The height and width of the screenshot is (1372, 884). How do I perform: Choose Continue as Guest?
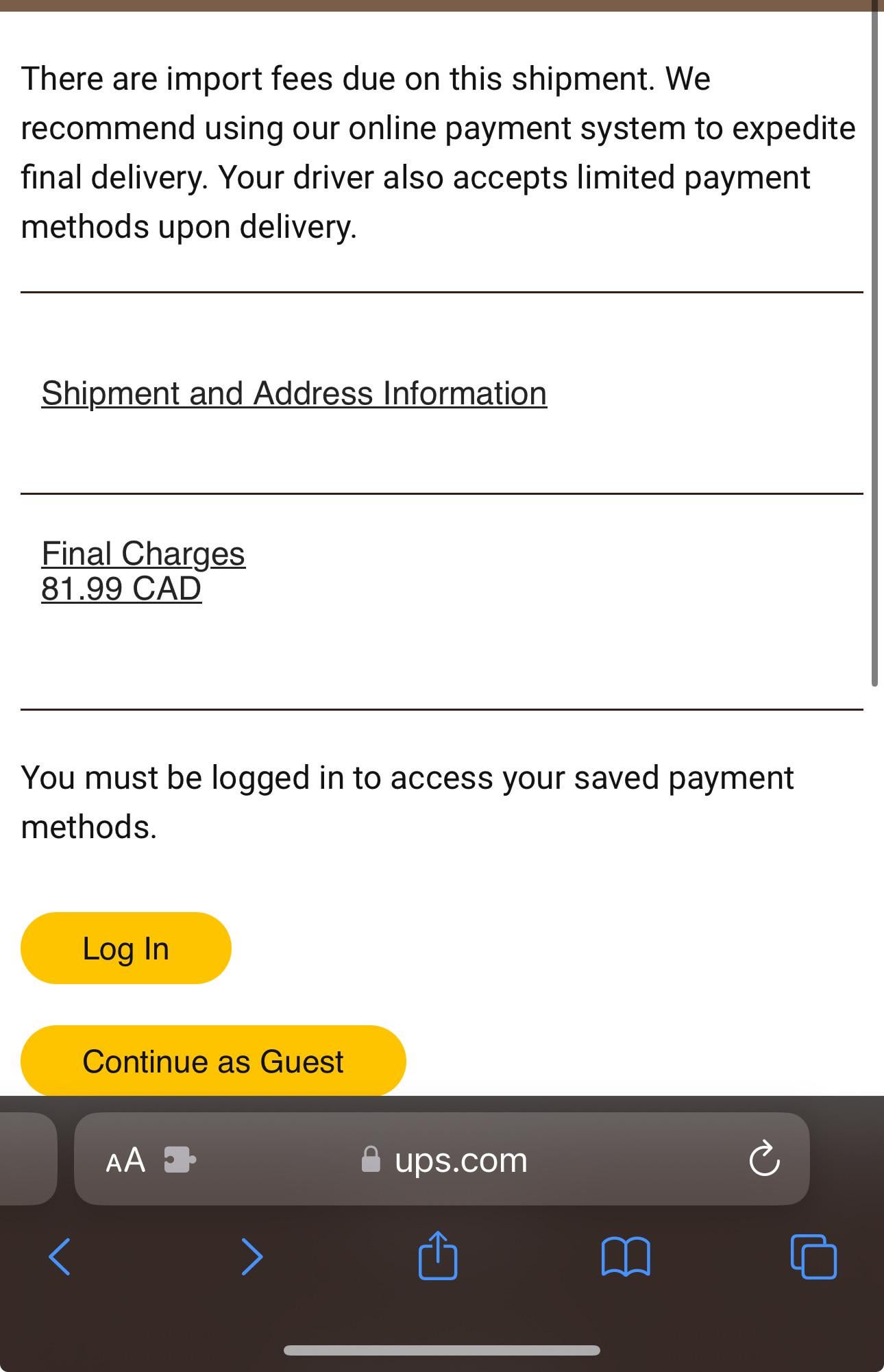pos(213,1061)
